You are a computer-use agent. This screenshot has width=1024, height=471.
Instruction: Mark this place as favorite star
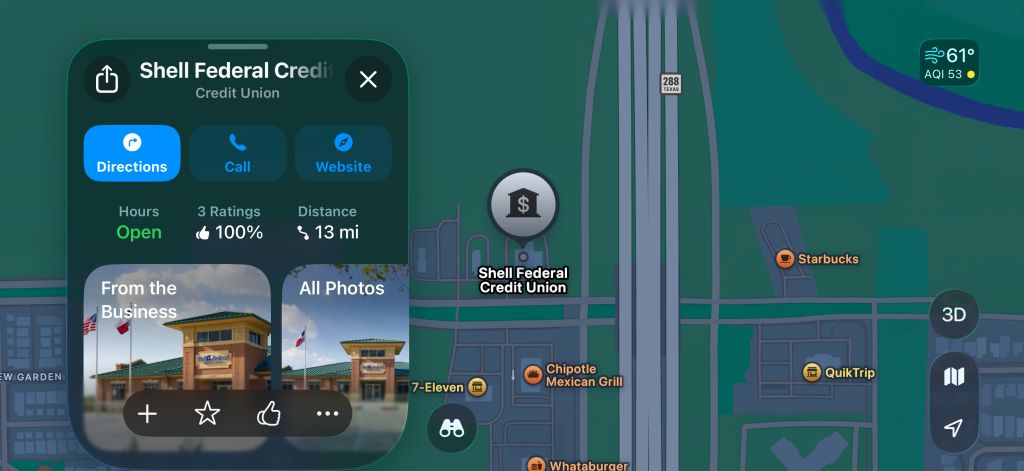[x=207, y=414]
